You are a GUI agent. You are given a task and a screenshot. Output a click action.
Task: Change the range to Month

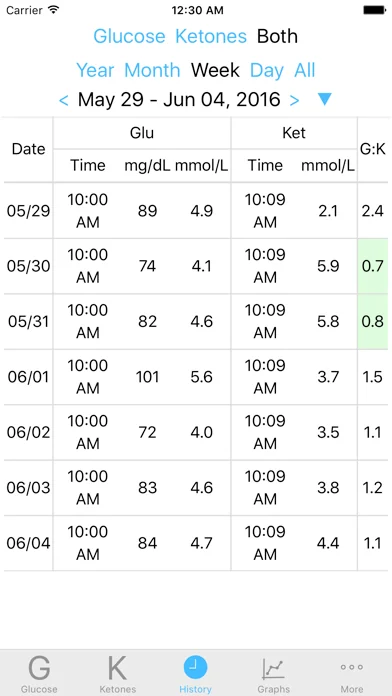tap(152, 70)
